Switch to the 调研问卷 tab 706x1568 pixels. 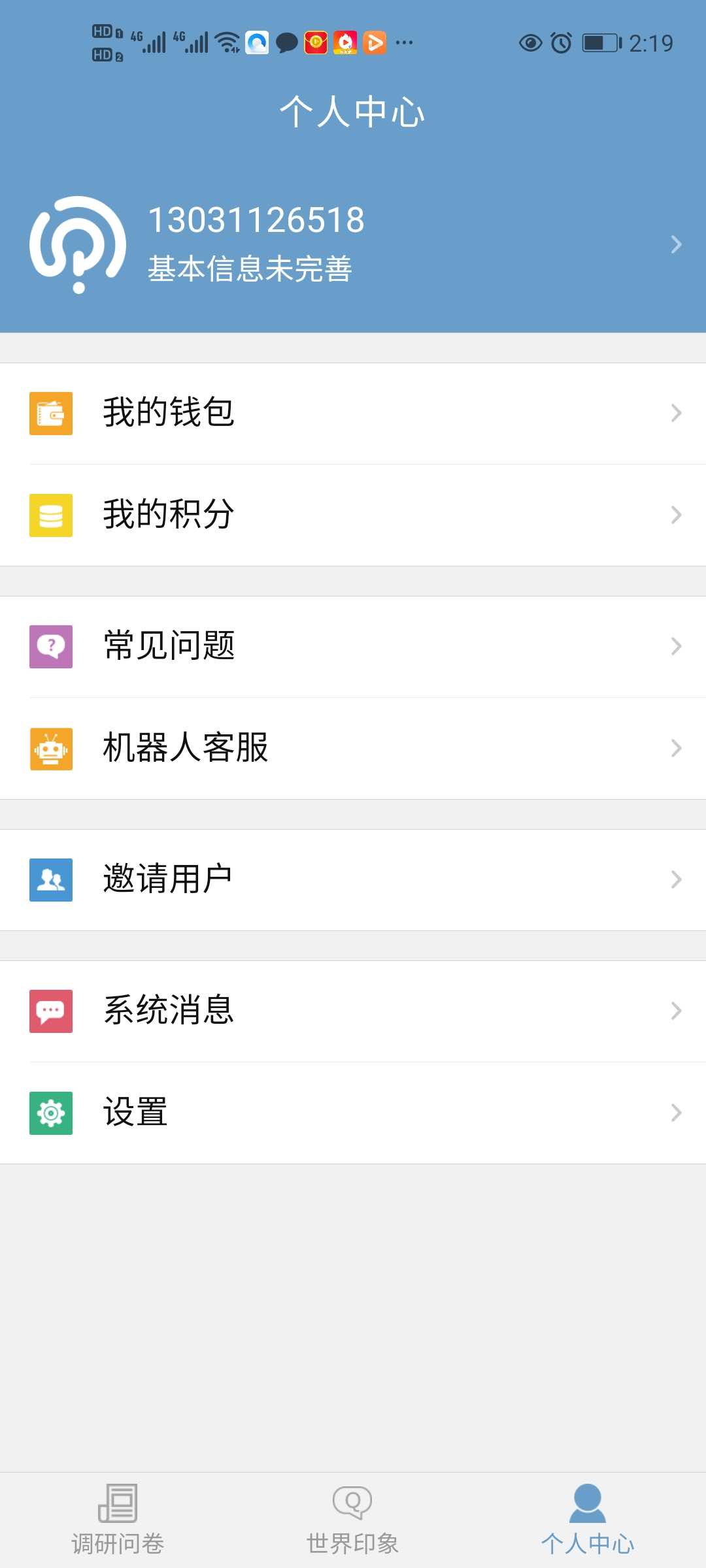coord(118,1520)
